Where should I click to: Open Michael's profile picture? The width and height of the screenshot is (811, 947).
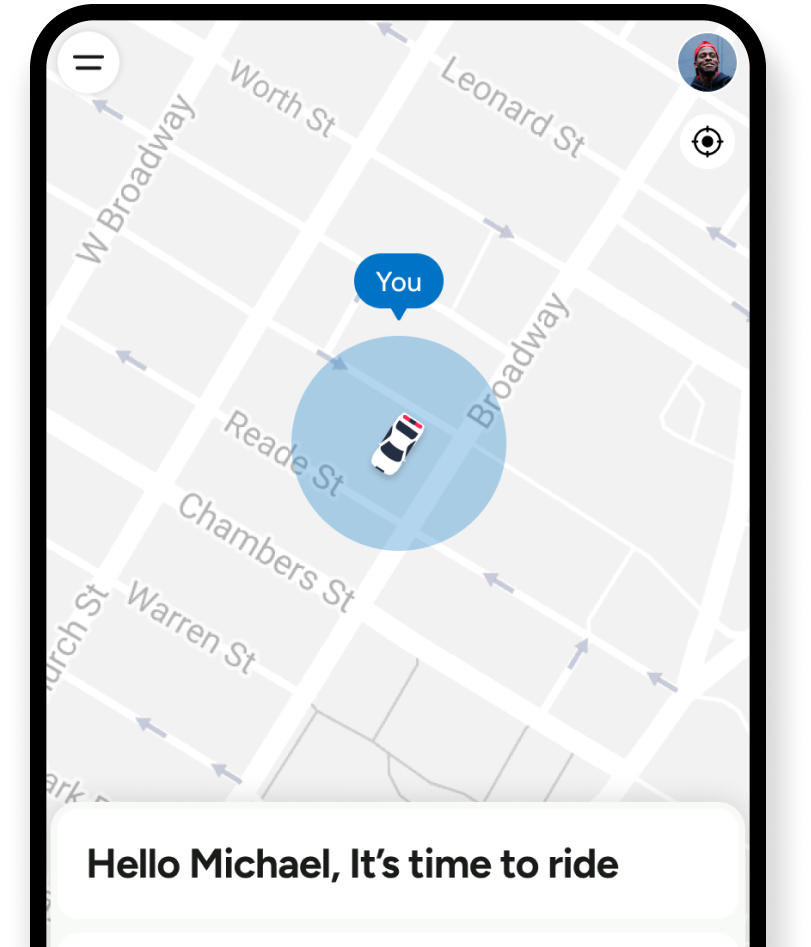click(x=707, y=63)
